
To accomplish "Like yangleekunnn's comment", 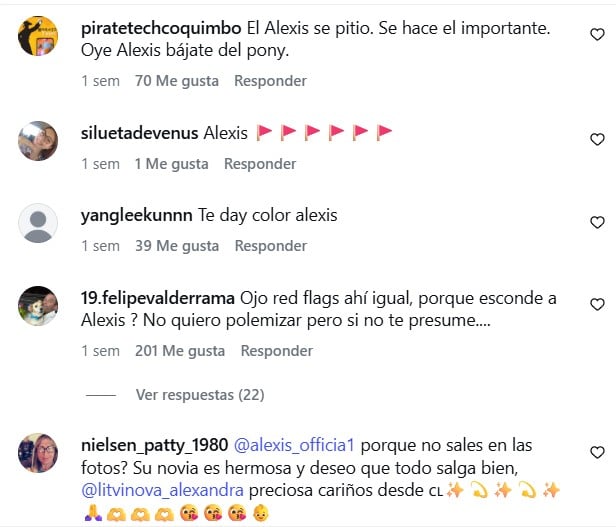I will click(x=597, y=222).
